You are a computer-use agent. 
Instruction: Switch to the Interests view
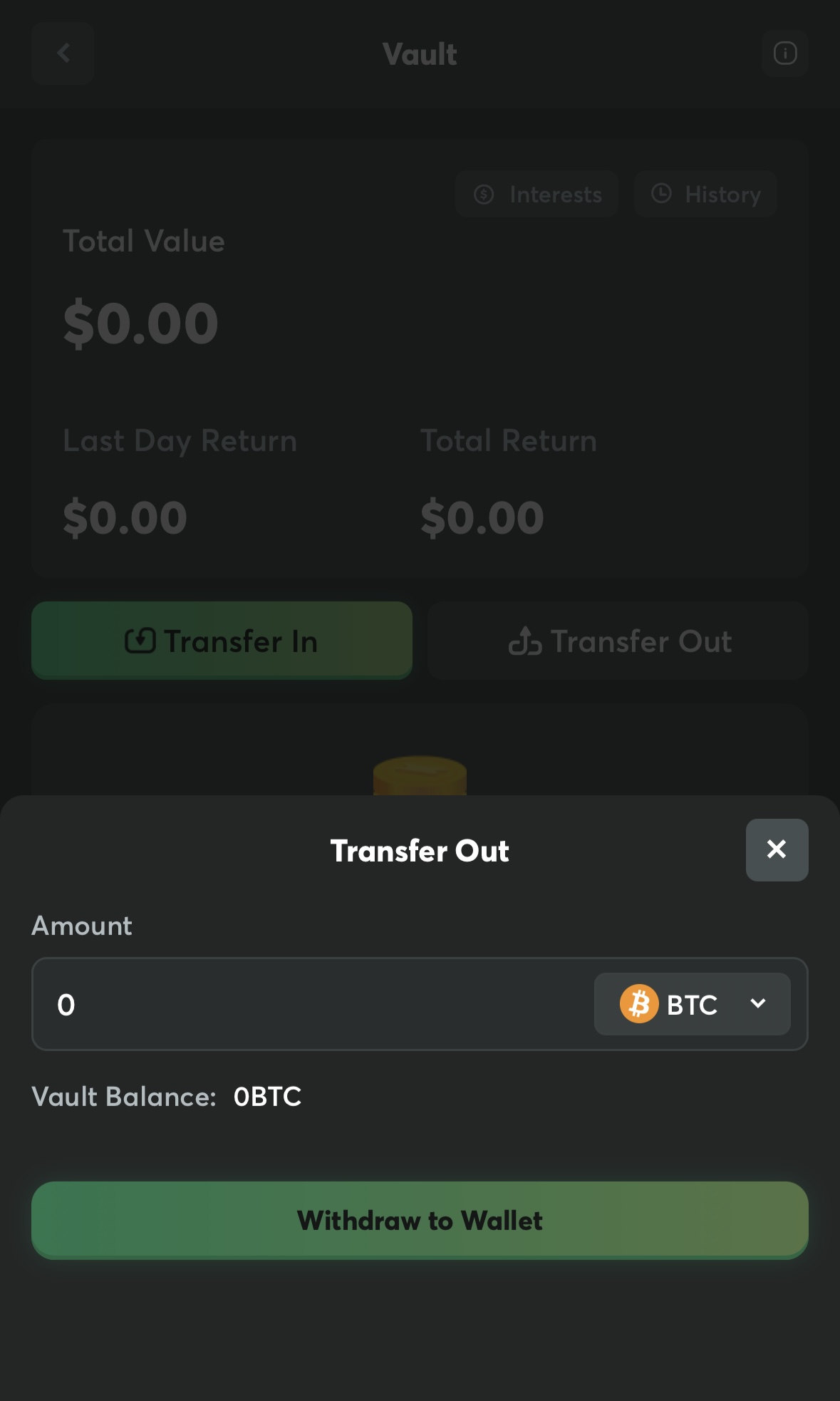click(x=536, y=193)
